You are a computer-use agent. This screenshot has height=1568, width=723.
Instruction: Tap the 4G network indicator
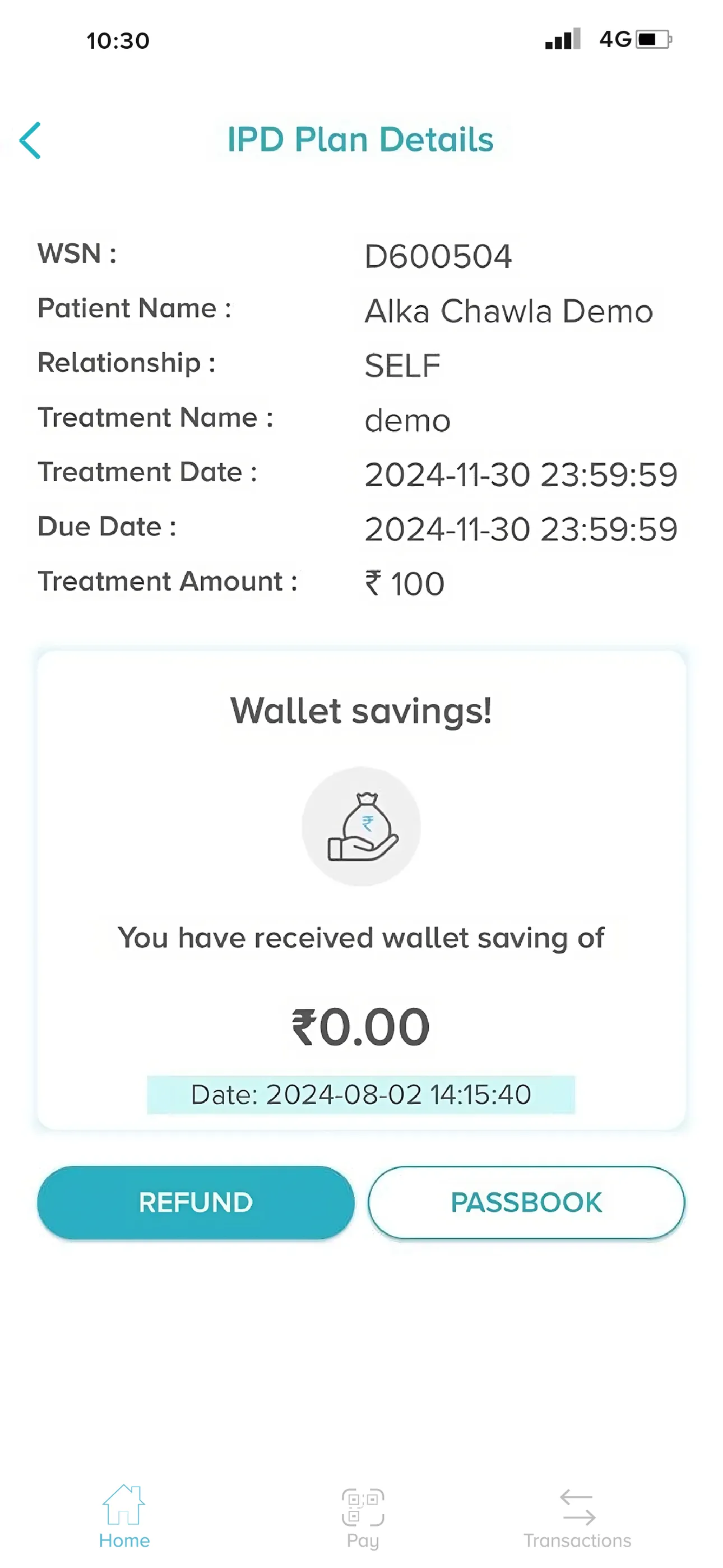[x=617, y=39]
